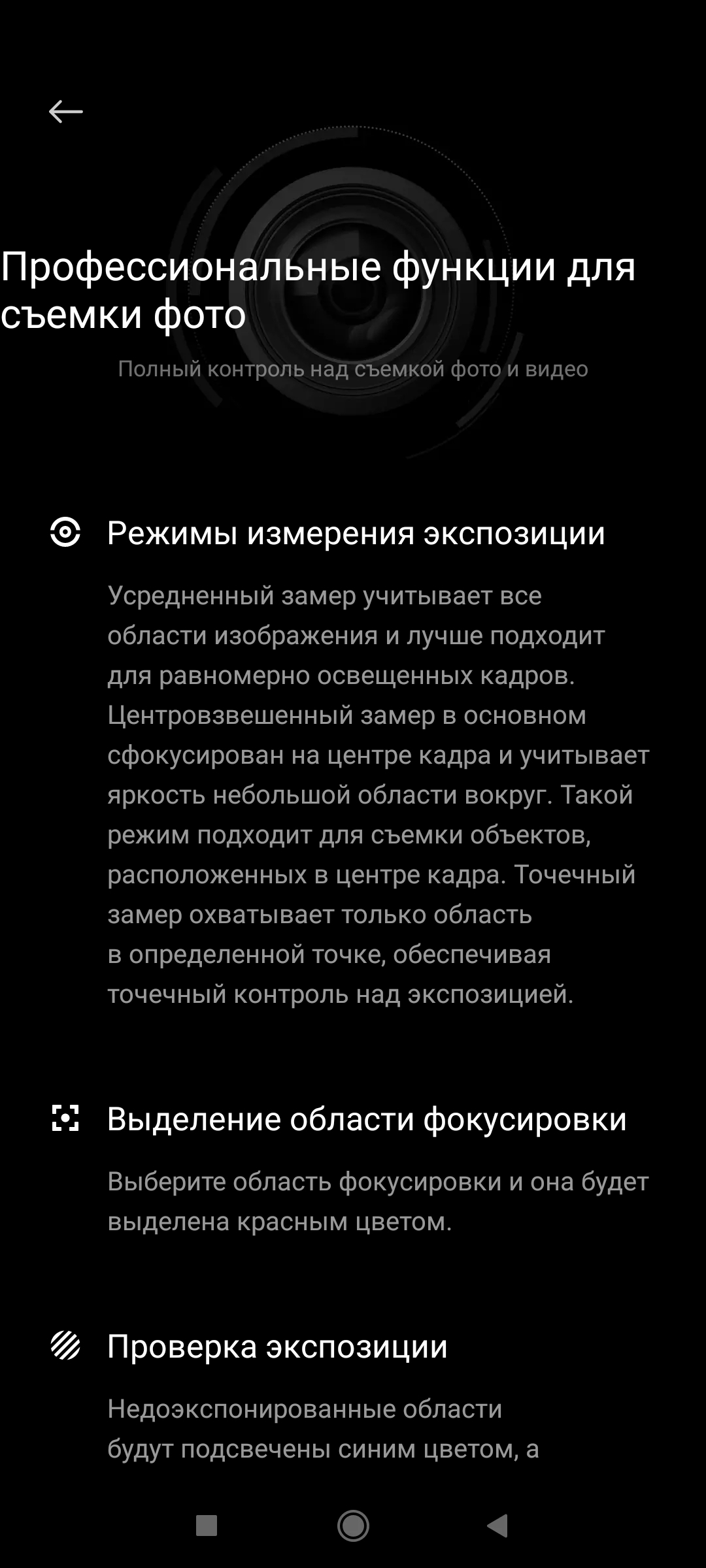Open recent apps with the square button
This screenshot has height=1568, width=706.
(x=207, y=1526)
